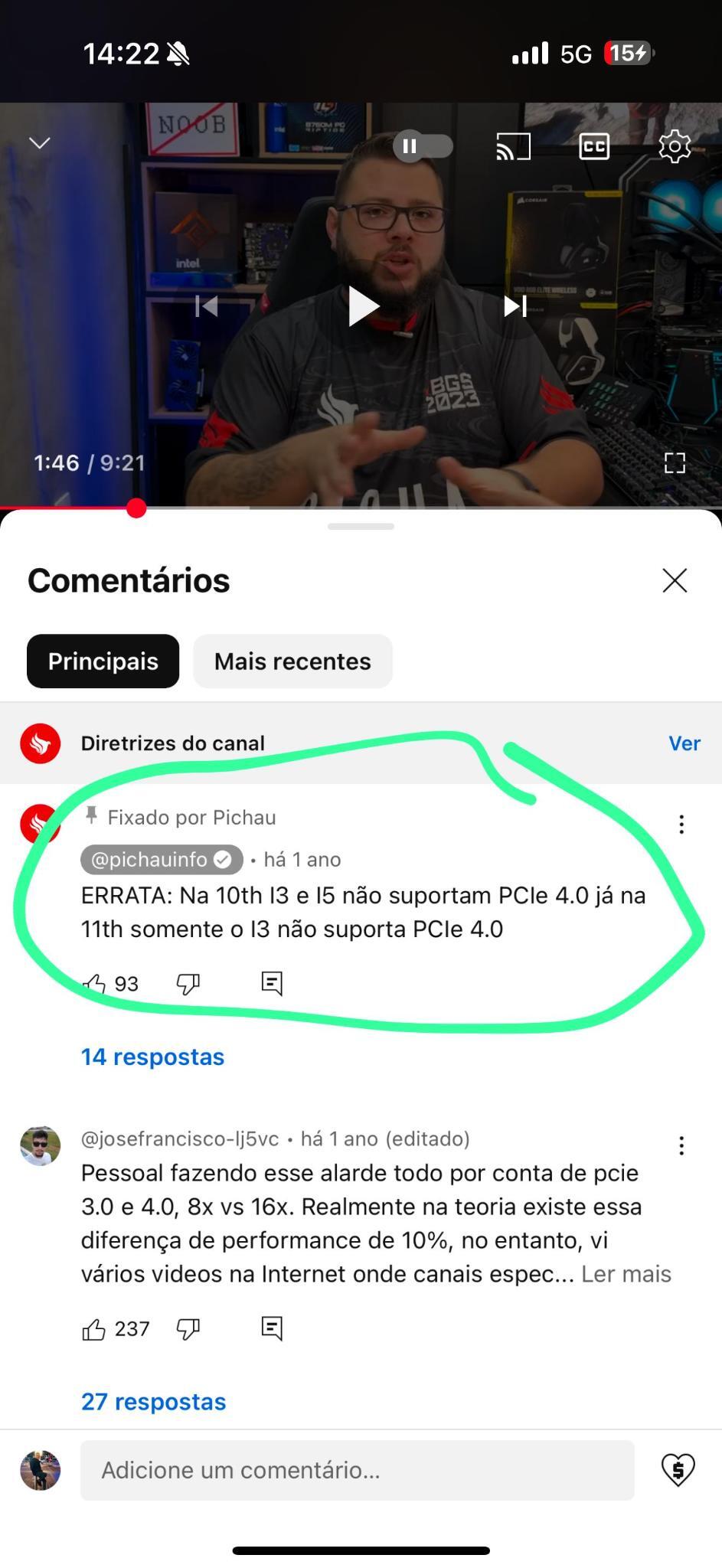Open video settings gear
Screen dimensions: 722x1568
pos(675,145)
